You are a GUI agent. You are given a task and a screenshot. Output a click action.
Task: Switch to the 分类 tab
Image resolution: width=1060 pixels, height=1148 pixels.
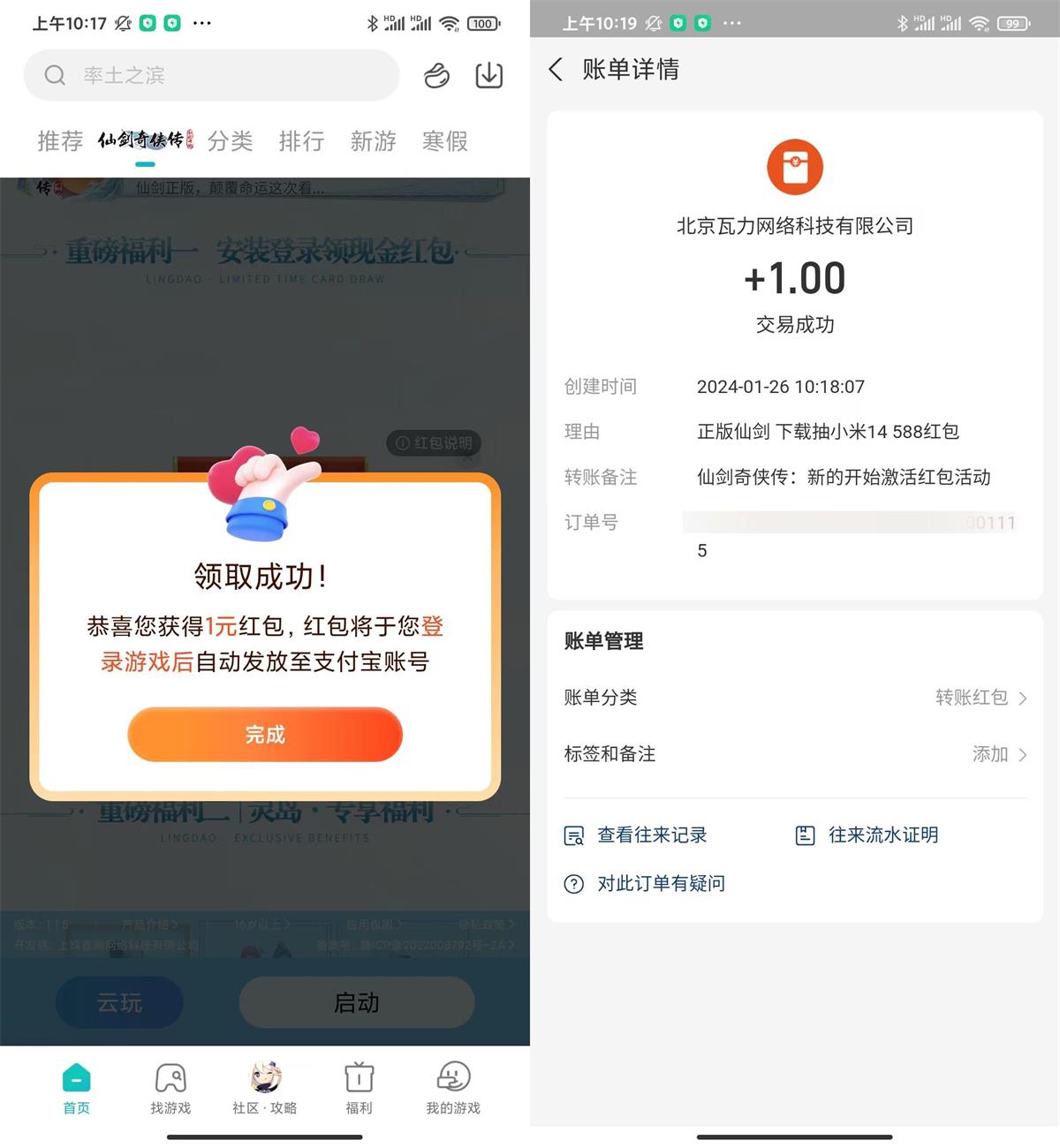tap(231, 141)
